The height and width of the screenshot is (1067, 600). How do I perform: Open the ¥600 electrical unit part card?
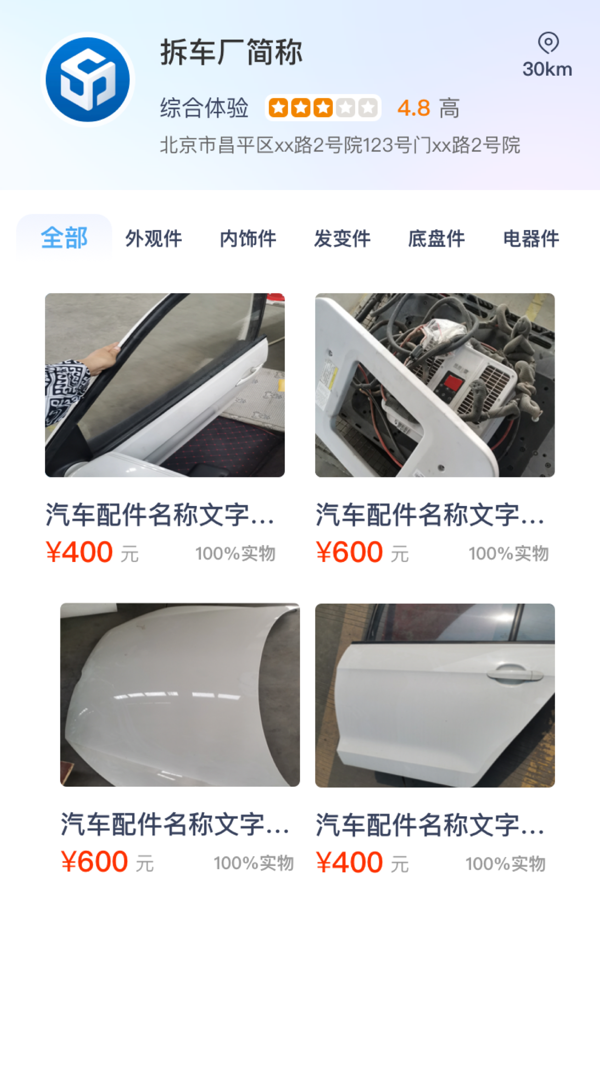[435, 385]
